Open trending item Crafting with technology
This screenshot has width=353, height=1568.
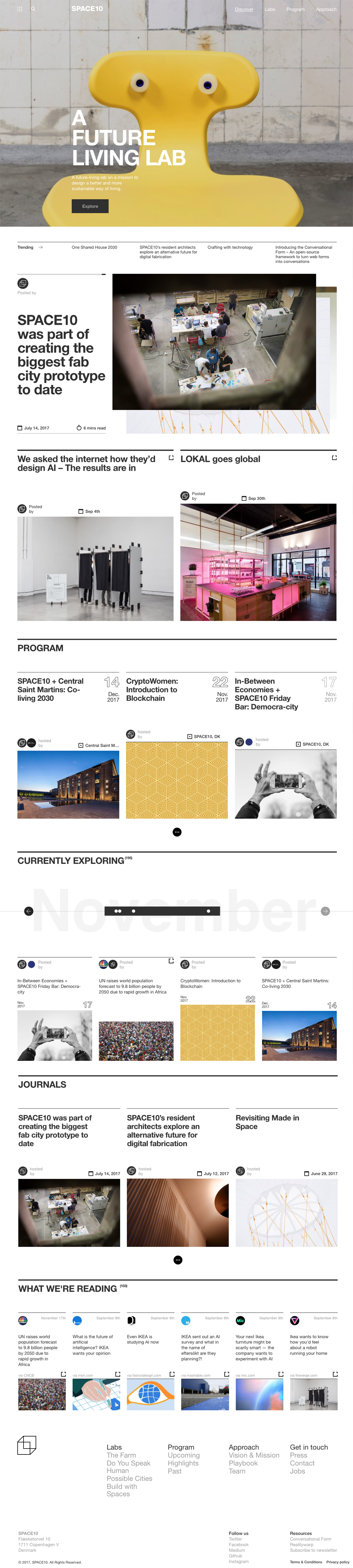tap(230, 247)
